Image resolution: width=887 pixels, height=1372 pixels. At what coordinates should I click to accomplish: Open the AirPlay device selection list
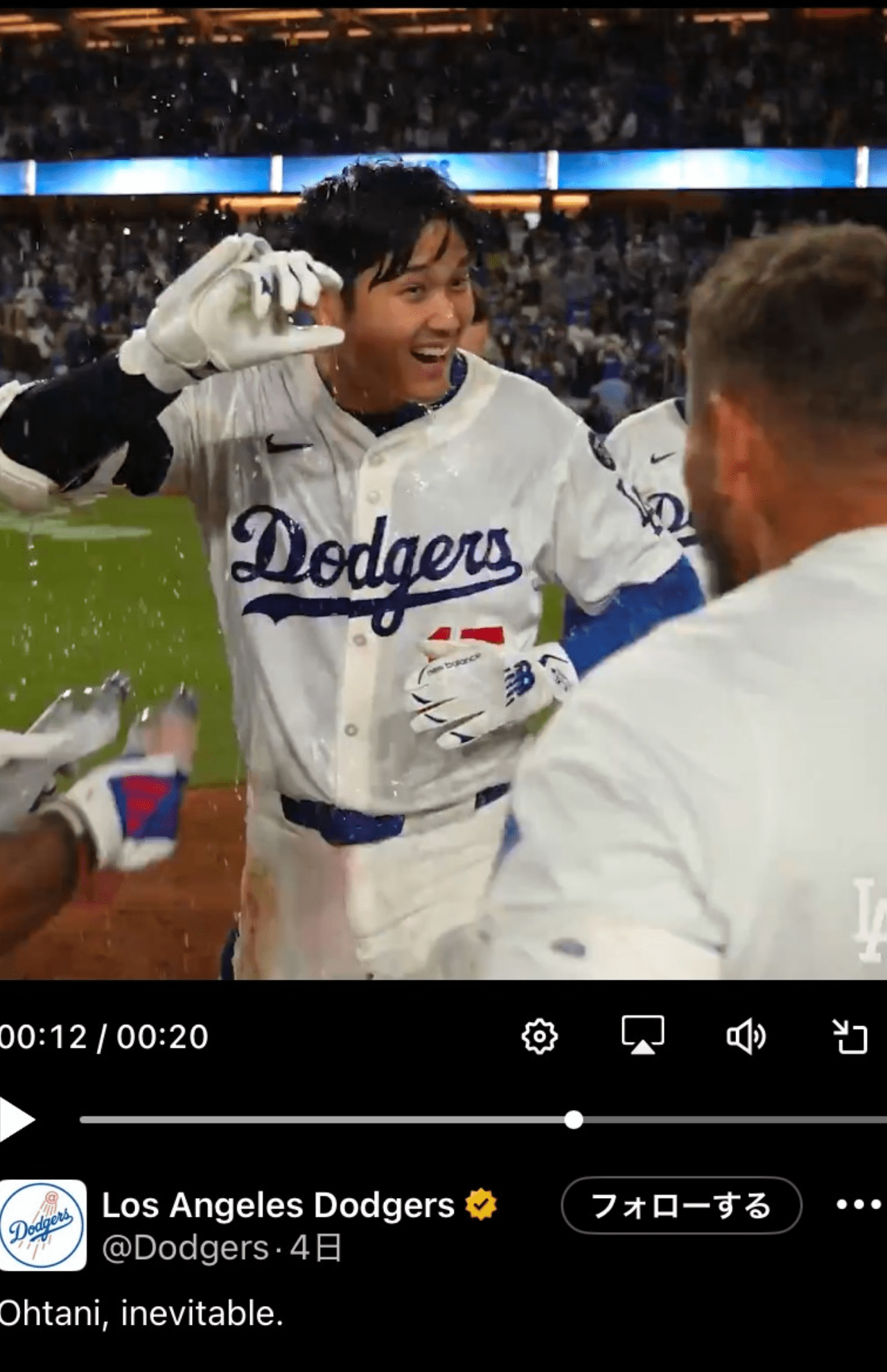coord(644,1035)
